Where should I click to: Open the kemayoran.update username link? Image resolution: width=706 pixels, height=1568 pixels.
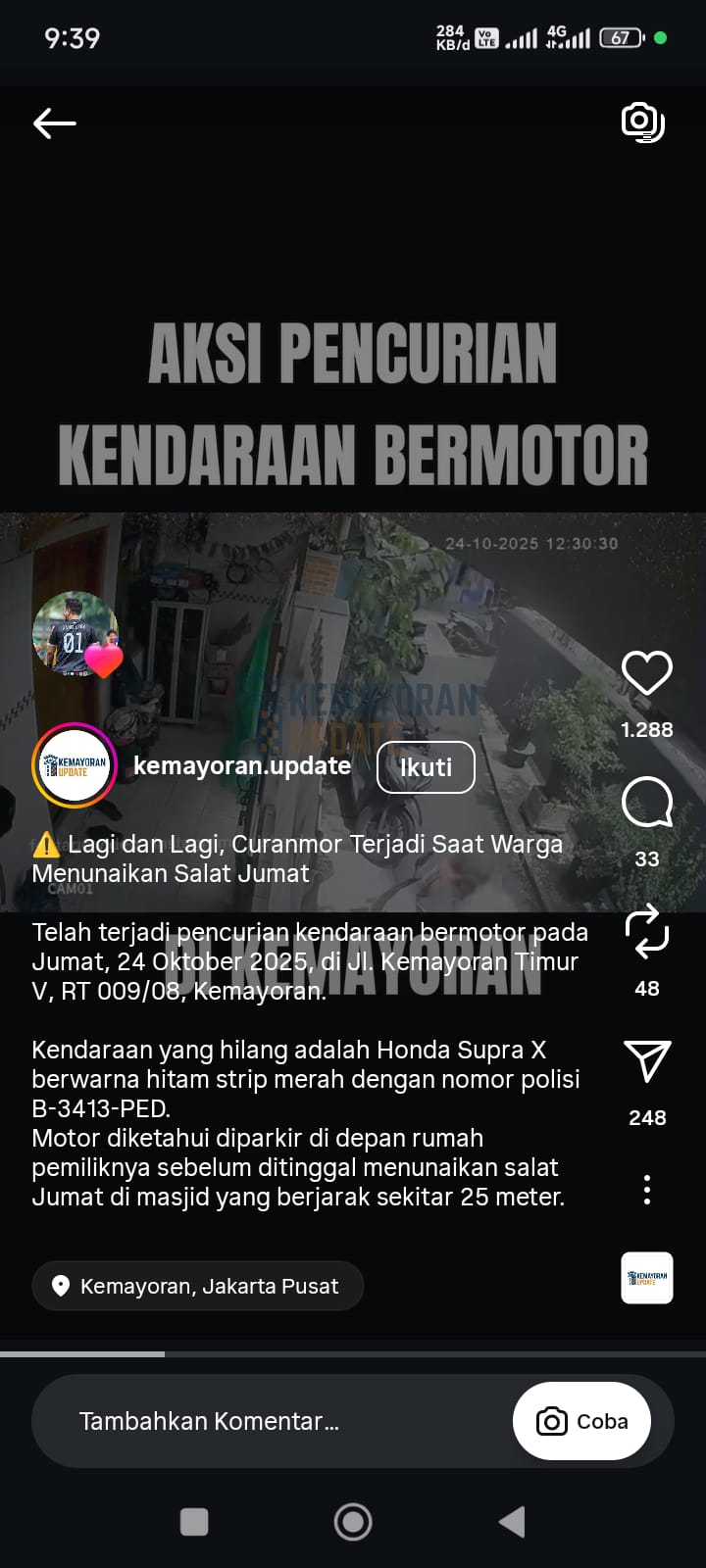[x=242, y=765]
